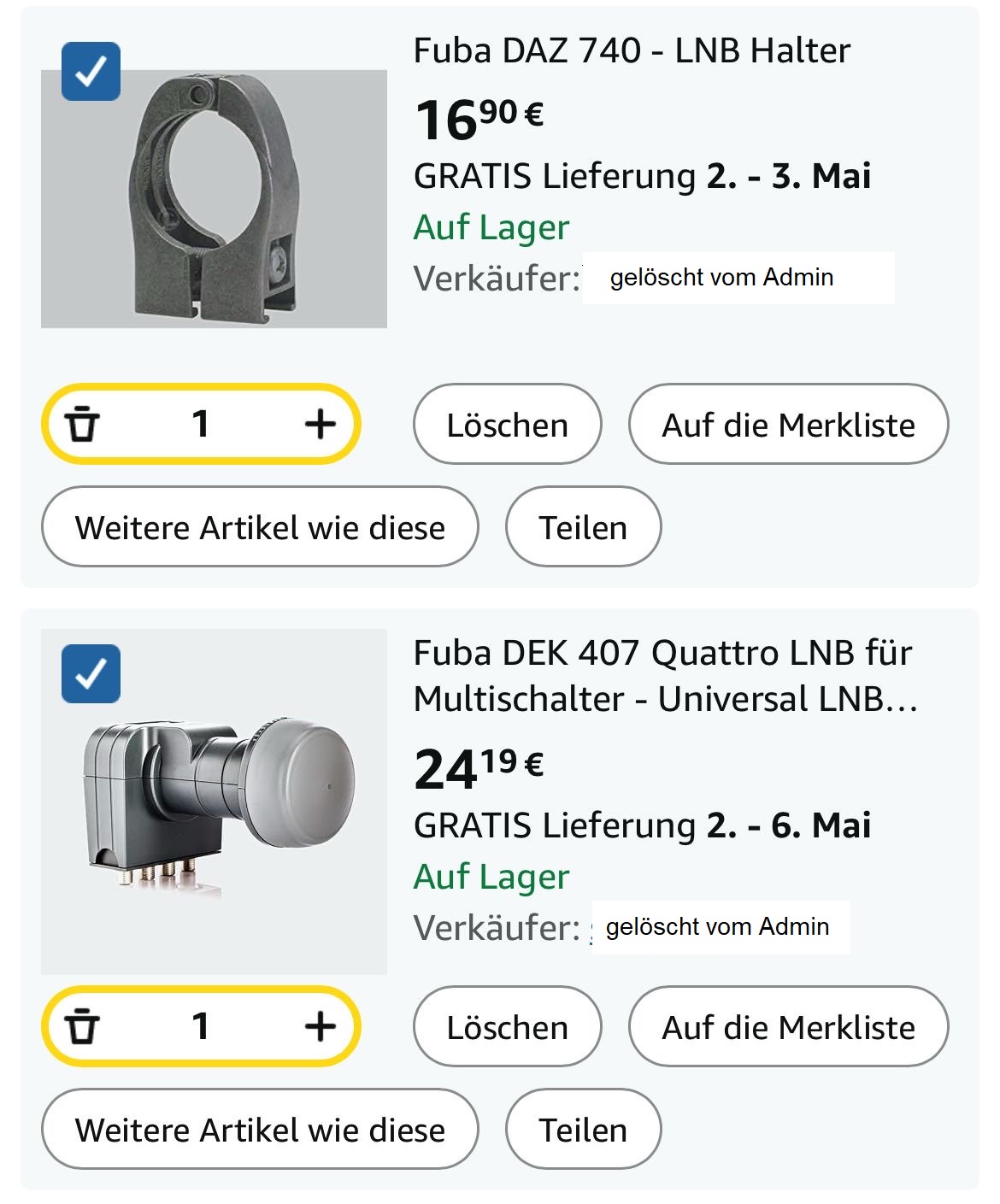Open the Fuba DEK 407 Quattro LNB title

pyautogui.click(x=663, y=676)
